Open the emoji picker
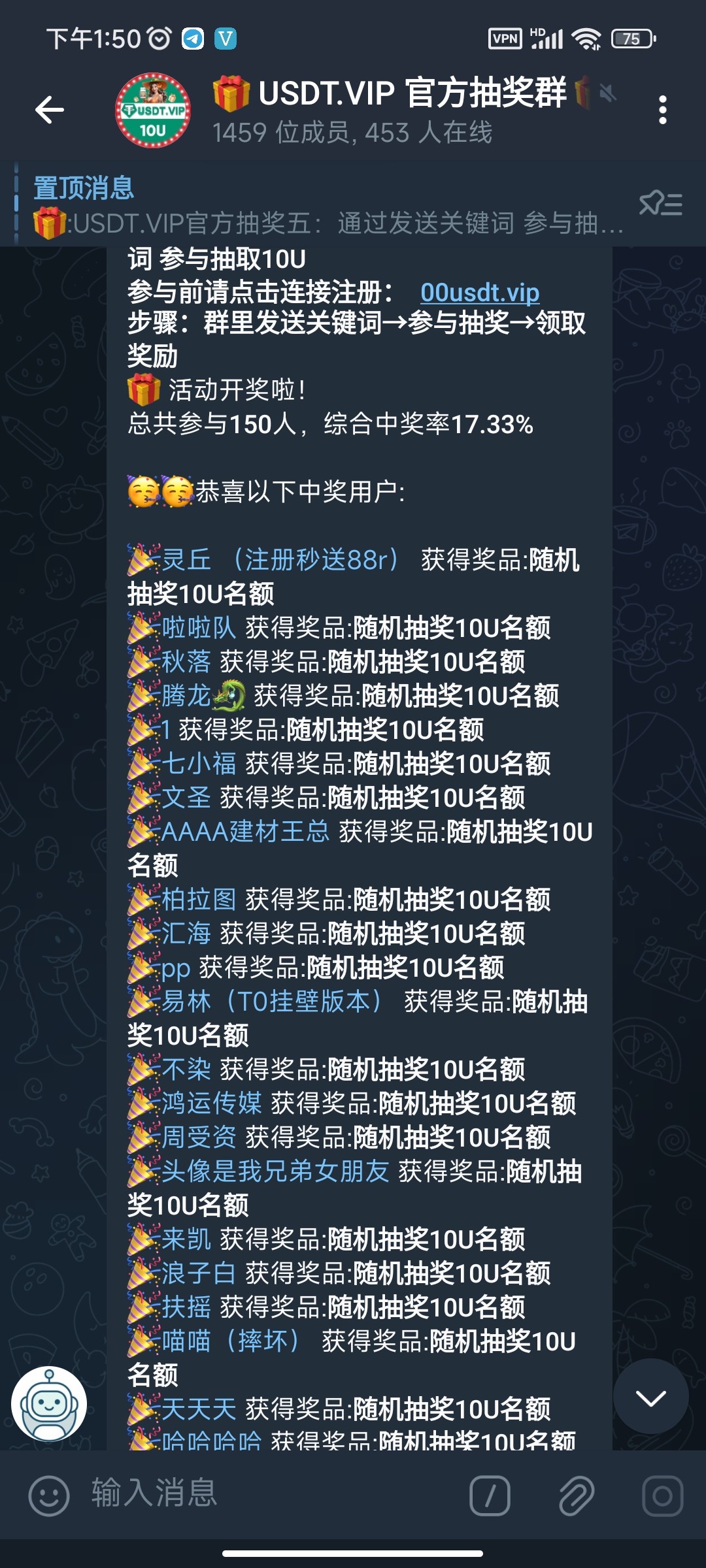 [x=48, y=1495]
